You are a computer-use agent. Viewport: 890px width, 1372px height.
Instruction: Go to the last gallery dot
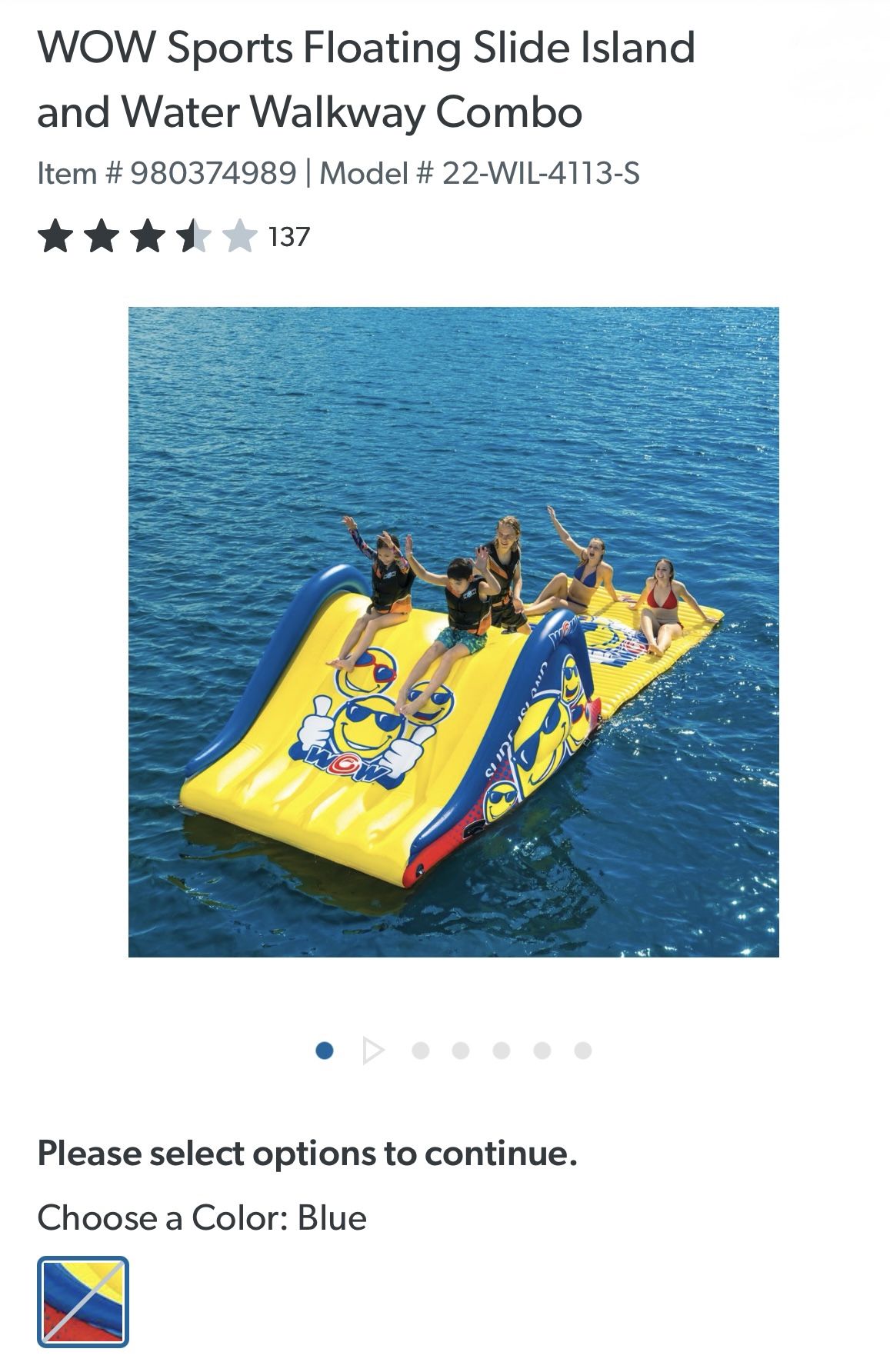[x=583, y=1051]
